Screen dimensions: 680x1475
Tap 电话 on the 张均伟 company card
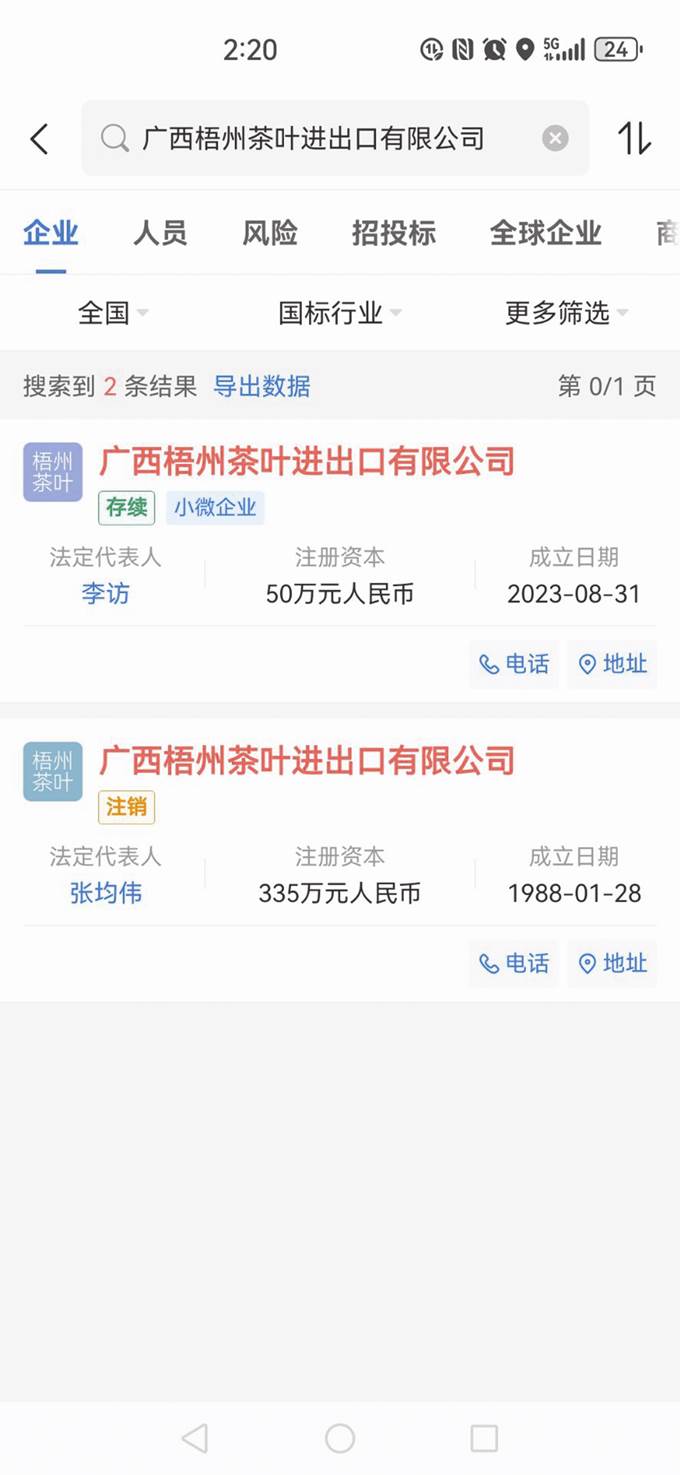514,963
